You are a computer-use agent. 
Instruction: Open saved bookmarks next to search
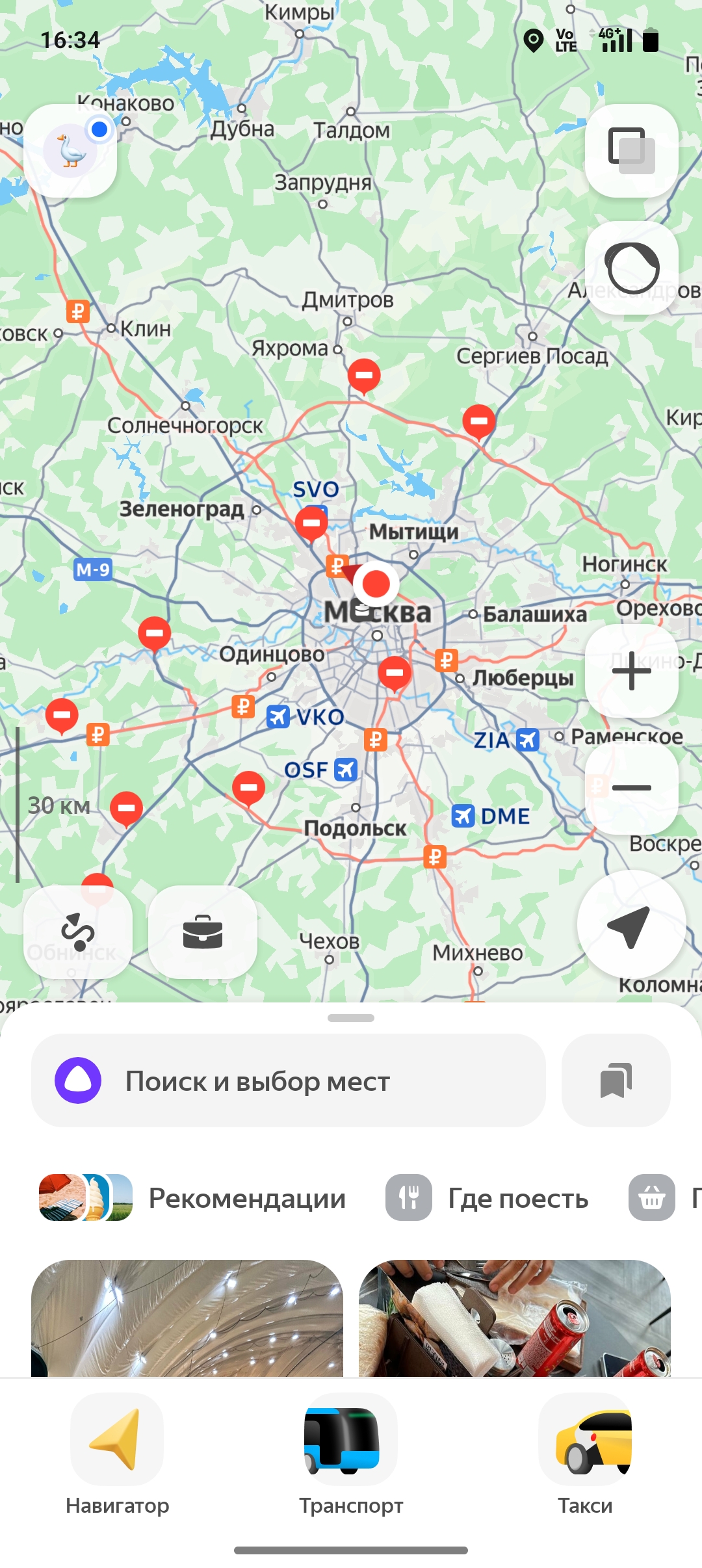[616, 1080]
